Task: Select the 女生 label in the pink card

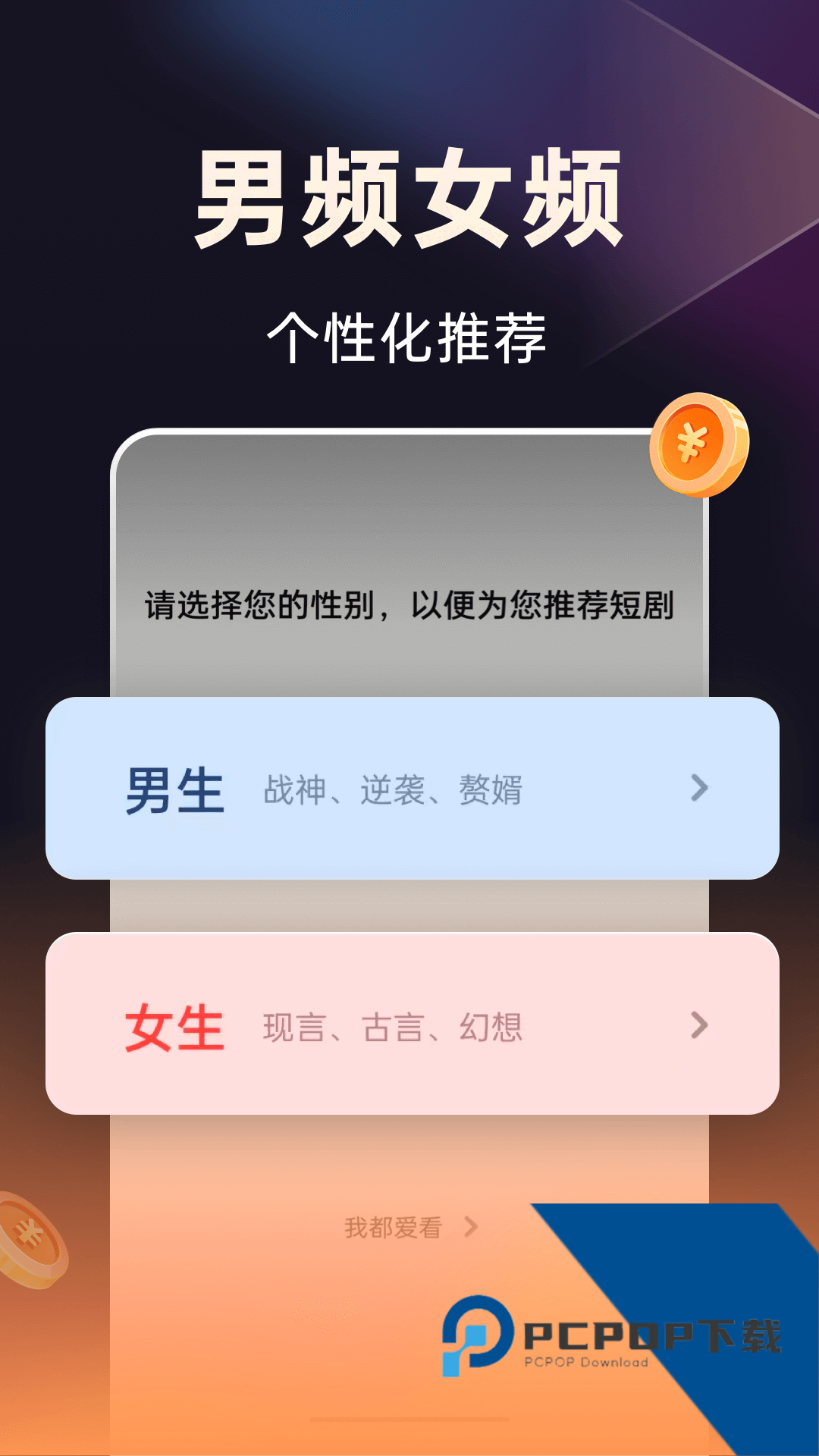Action: [176, 1026]
